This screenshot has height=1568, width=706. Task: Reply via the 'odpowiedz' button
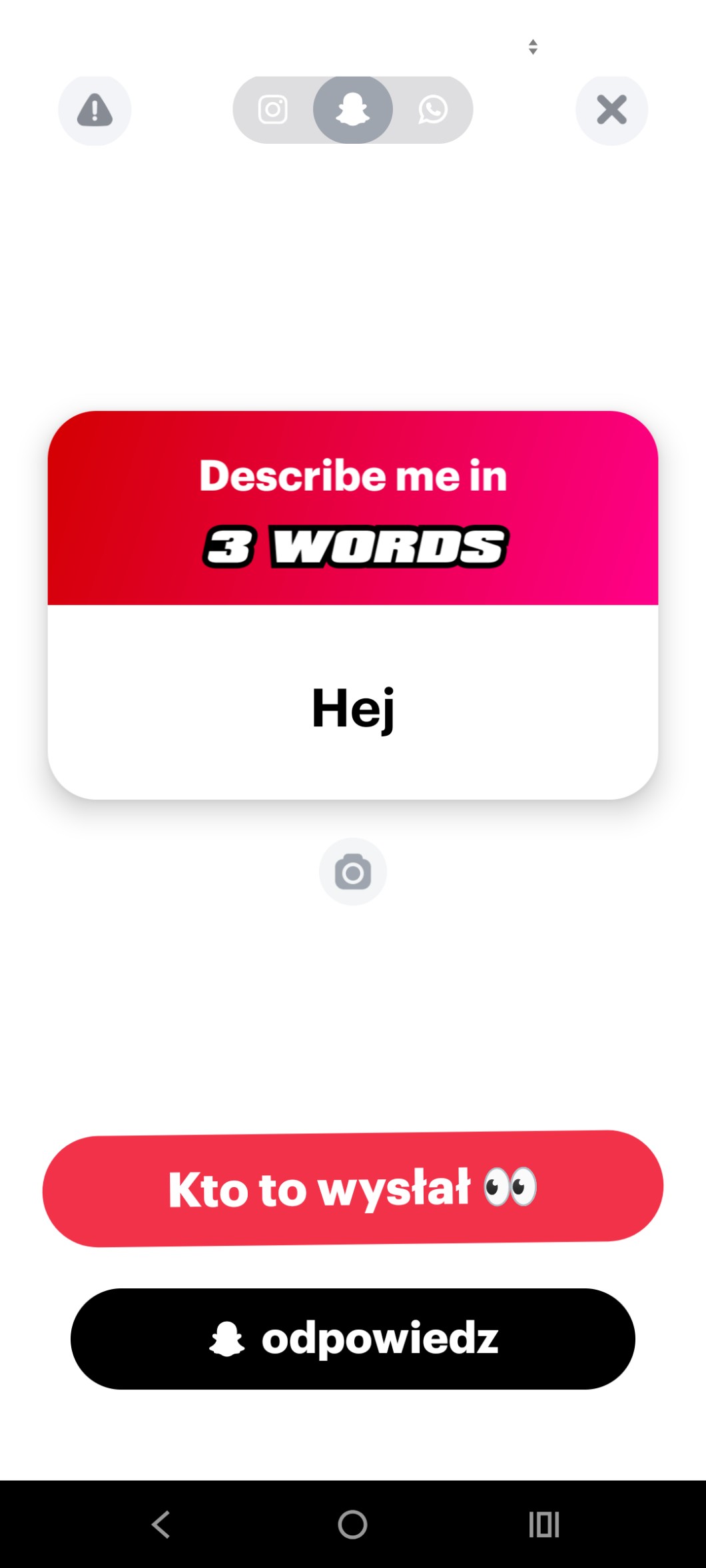click(x=353, y=1338)
